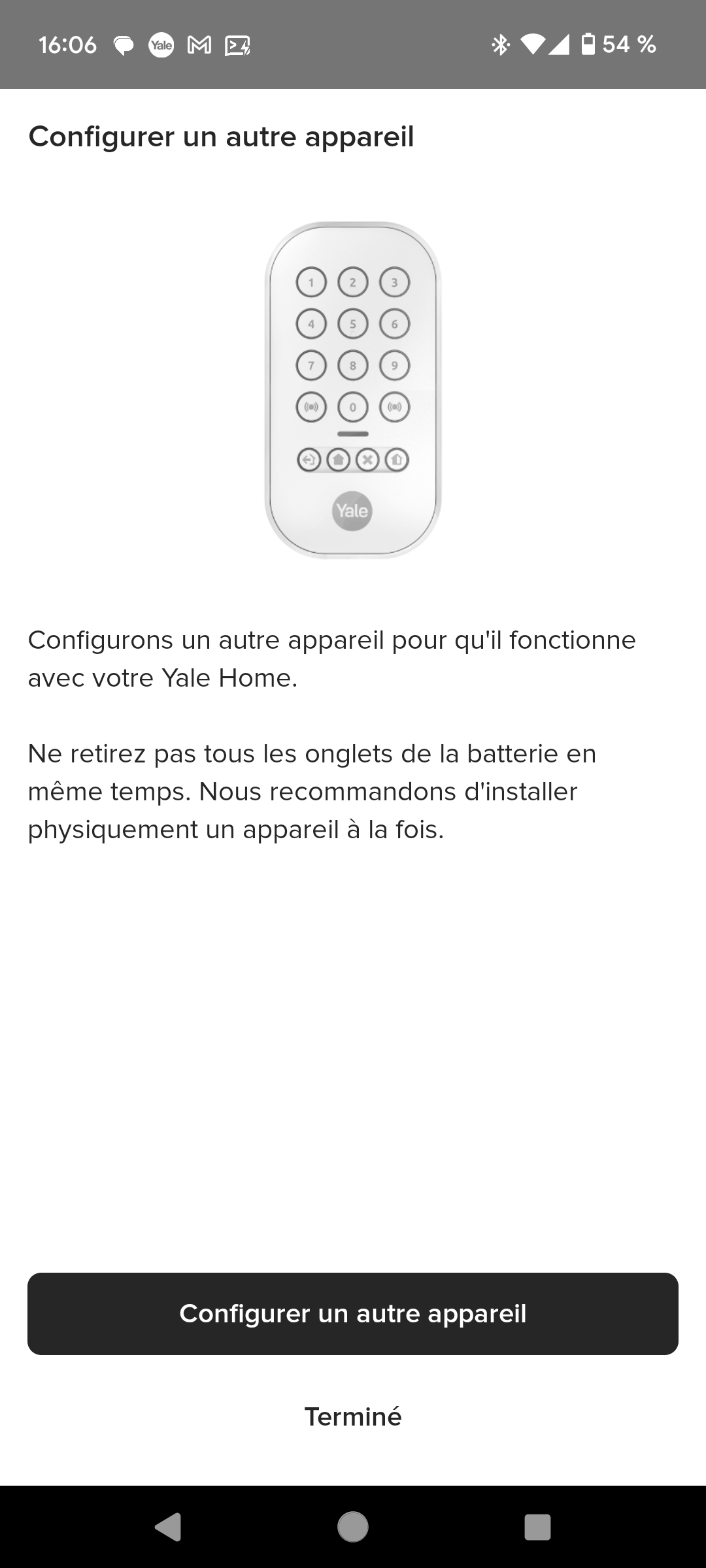706x1568 pixels.
Task: Go back with the system back button
Action: [x=168, y=1527]
